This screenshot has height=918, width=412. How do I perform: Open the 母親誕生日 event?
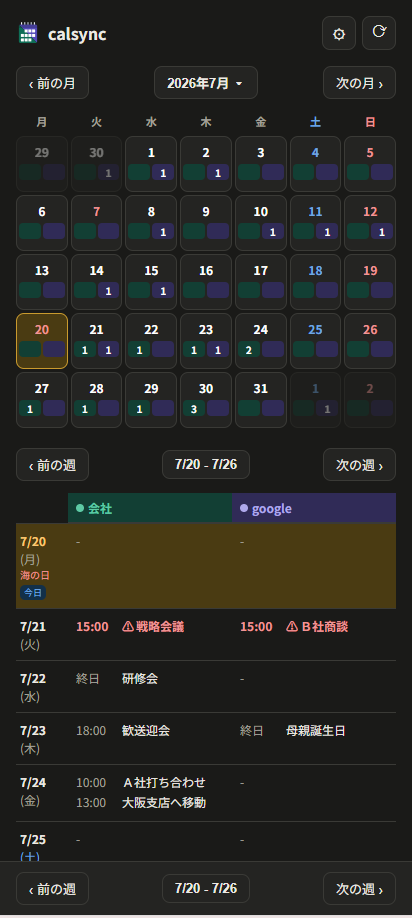(315, 731)
